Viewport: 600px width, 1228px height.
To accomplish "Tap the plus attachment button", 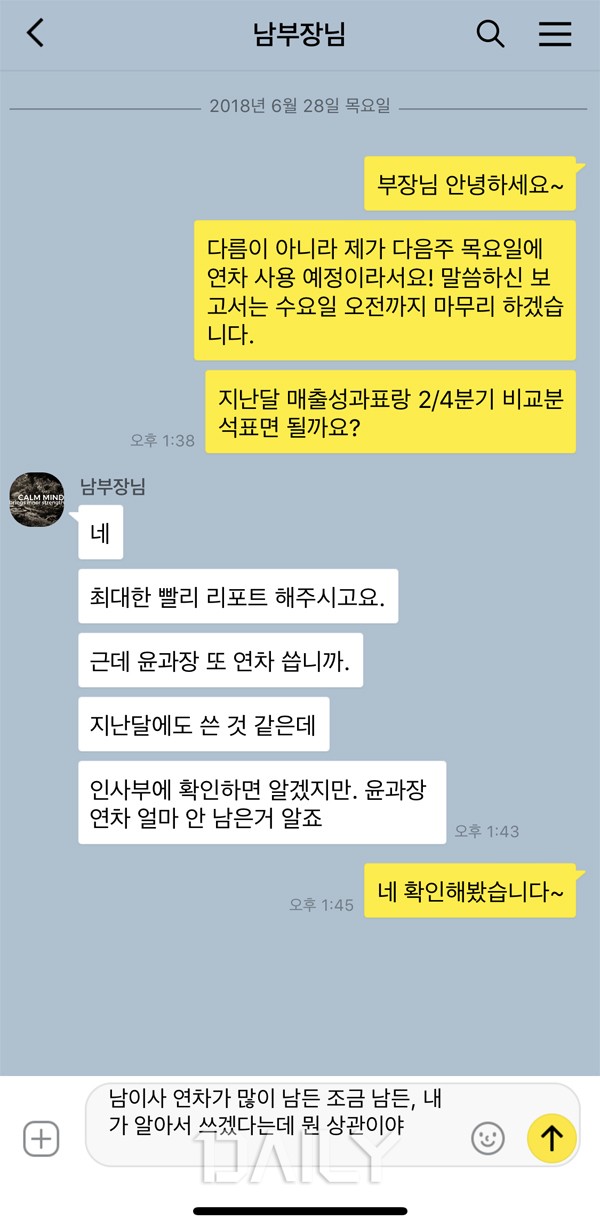I will (41, 1138).
